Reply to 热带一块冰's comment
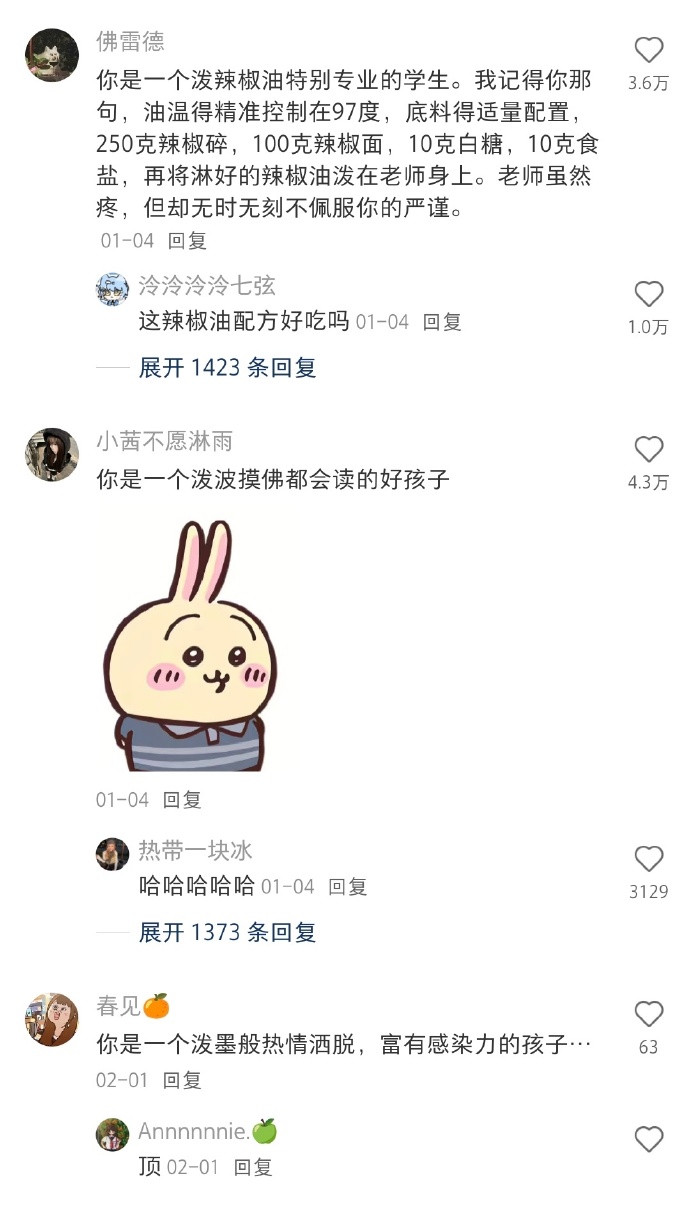This screenshot has height=1209, width=690. click(348, 886)
